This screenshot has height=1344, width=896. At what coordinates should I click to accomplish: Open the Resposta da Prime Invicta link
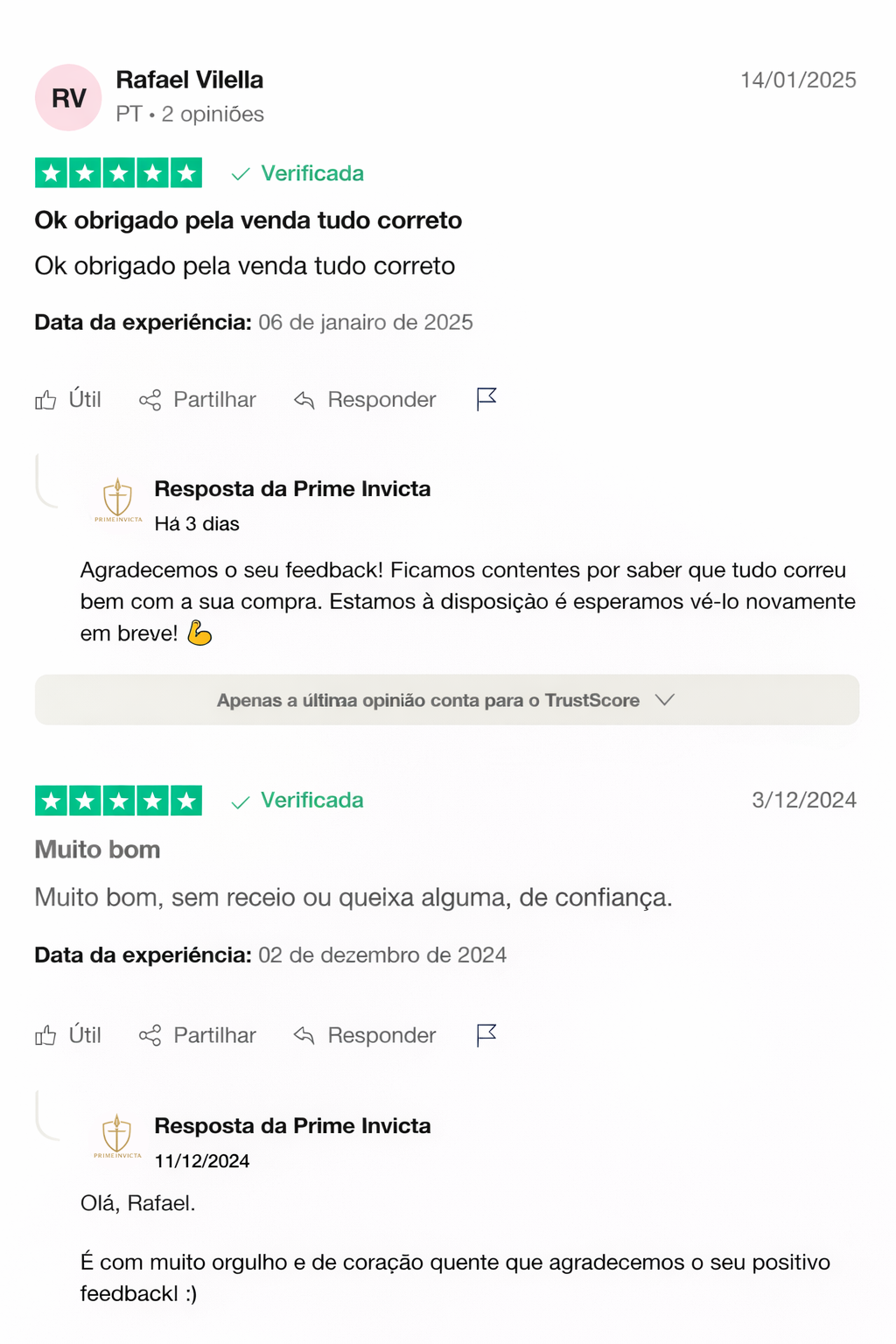(x=292, y=489)
